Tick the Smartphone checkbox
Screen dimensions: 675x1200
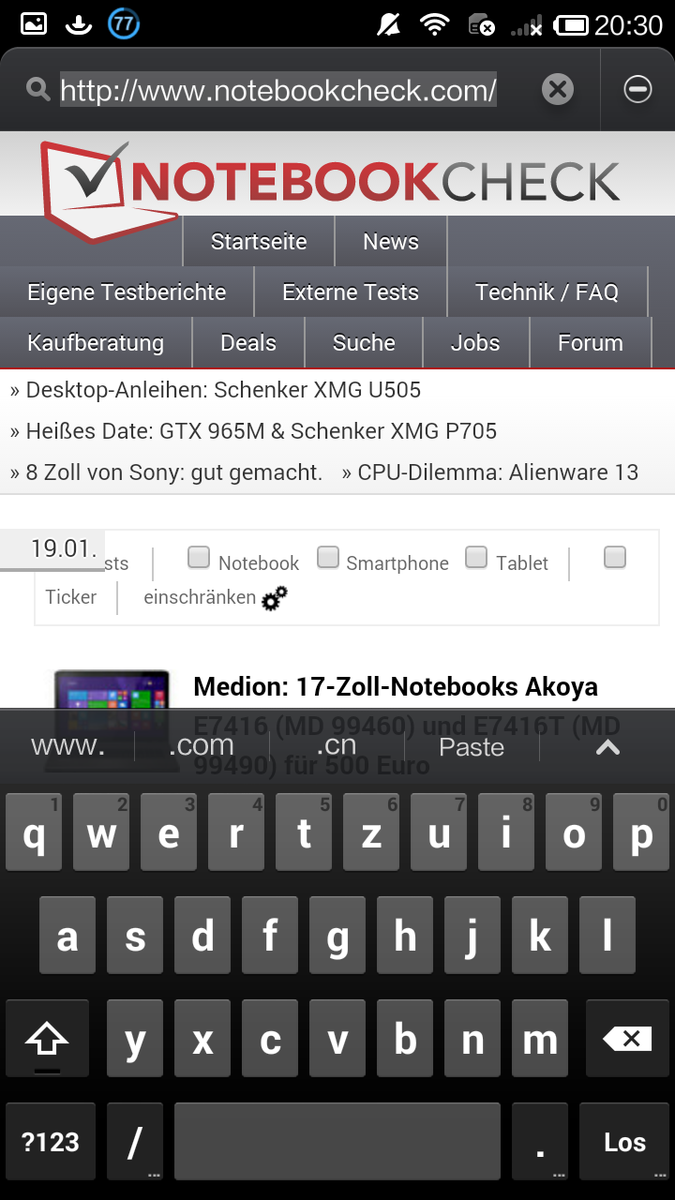[328, 557]
